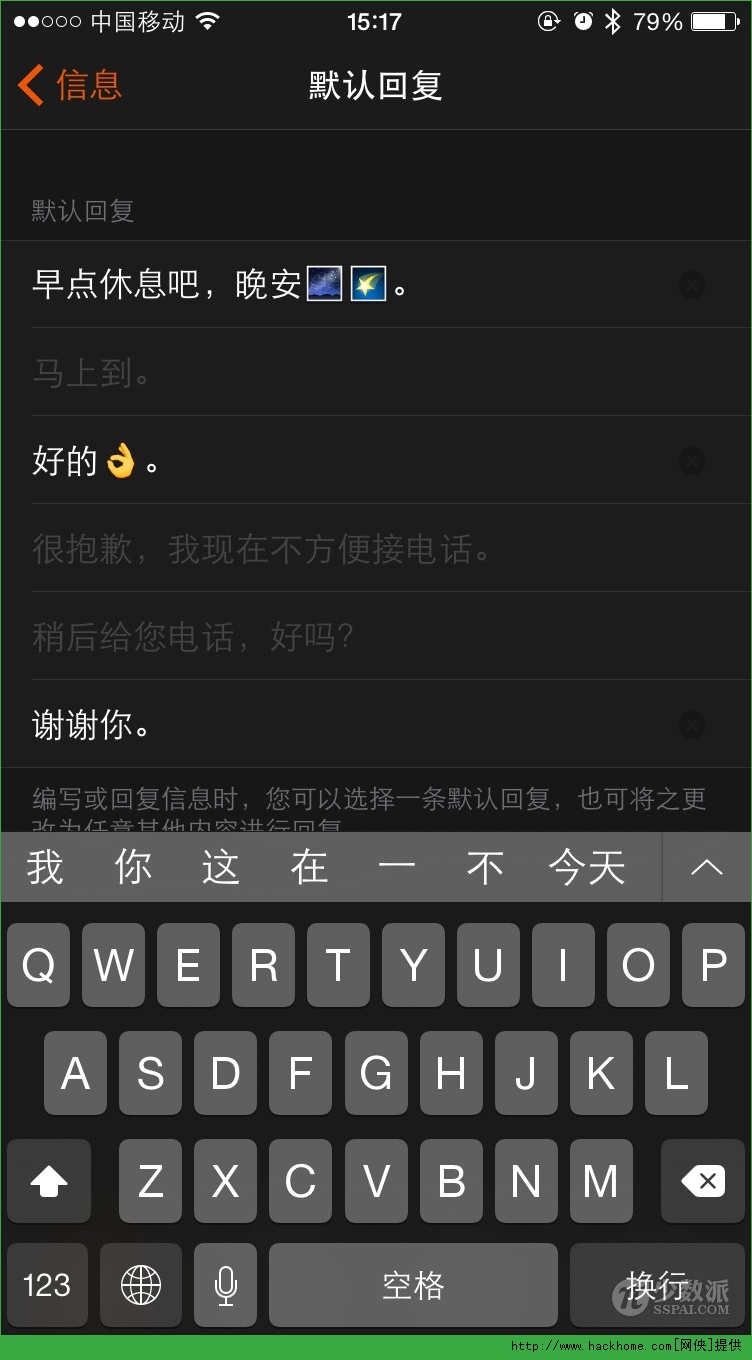Clear the 早点休息吧，晚安 reply field
Screen dimensions: 752x1360
coord(692,286)
